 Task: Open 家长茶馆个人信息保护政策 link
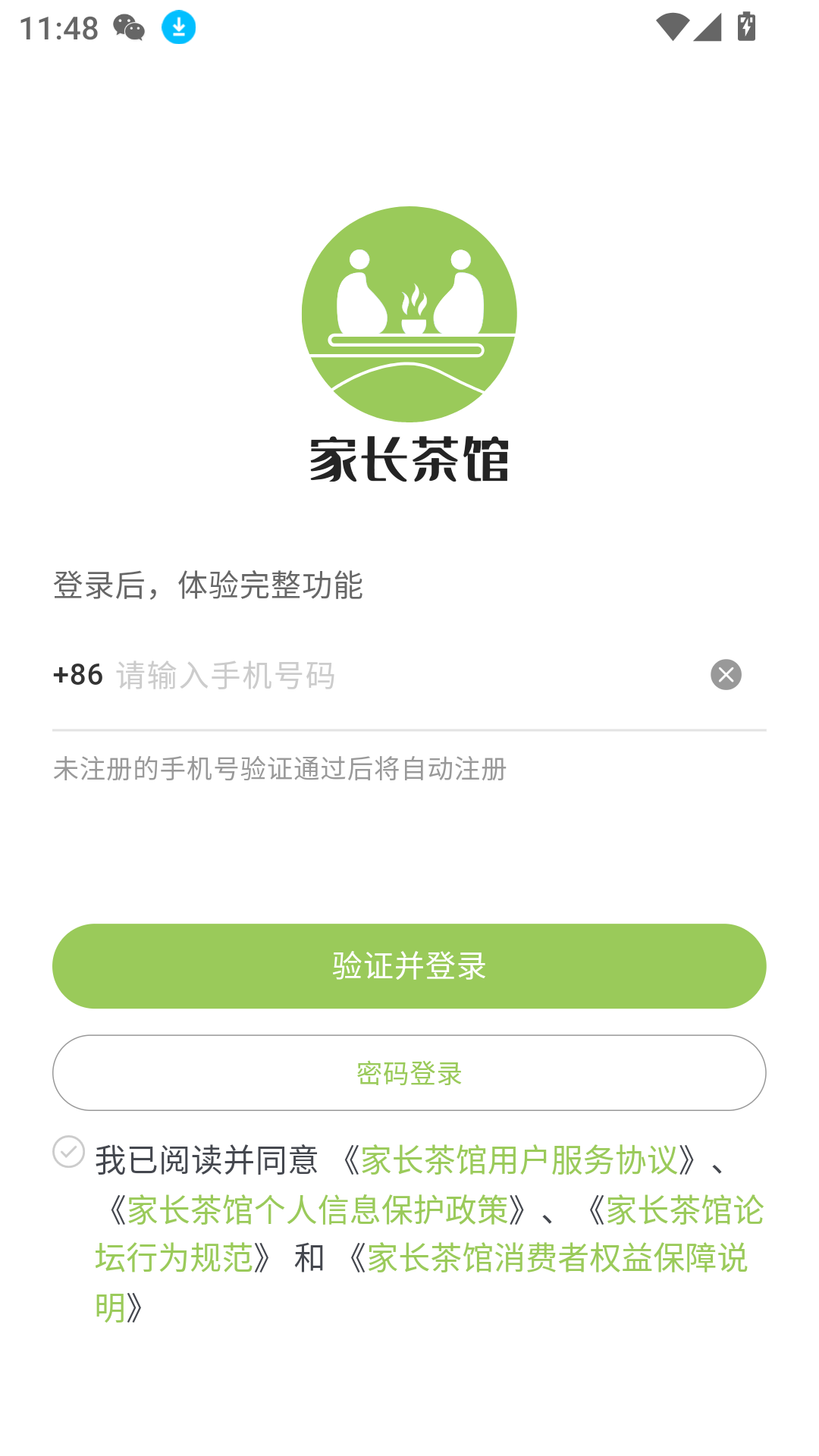[317, 1210]
